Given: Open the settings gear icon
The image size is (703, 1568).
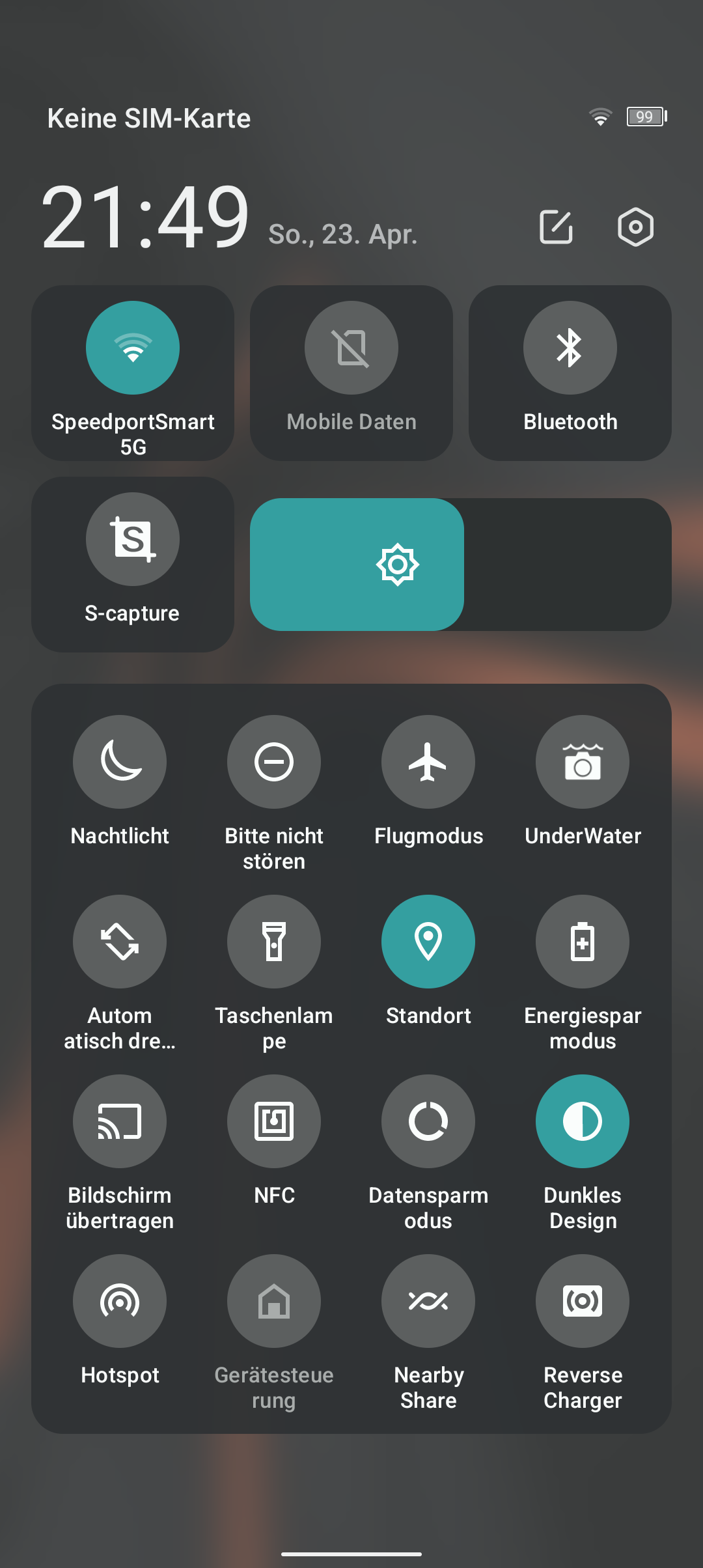Looking at the screenshot, I should (x=635, y=227).
